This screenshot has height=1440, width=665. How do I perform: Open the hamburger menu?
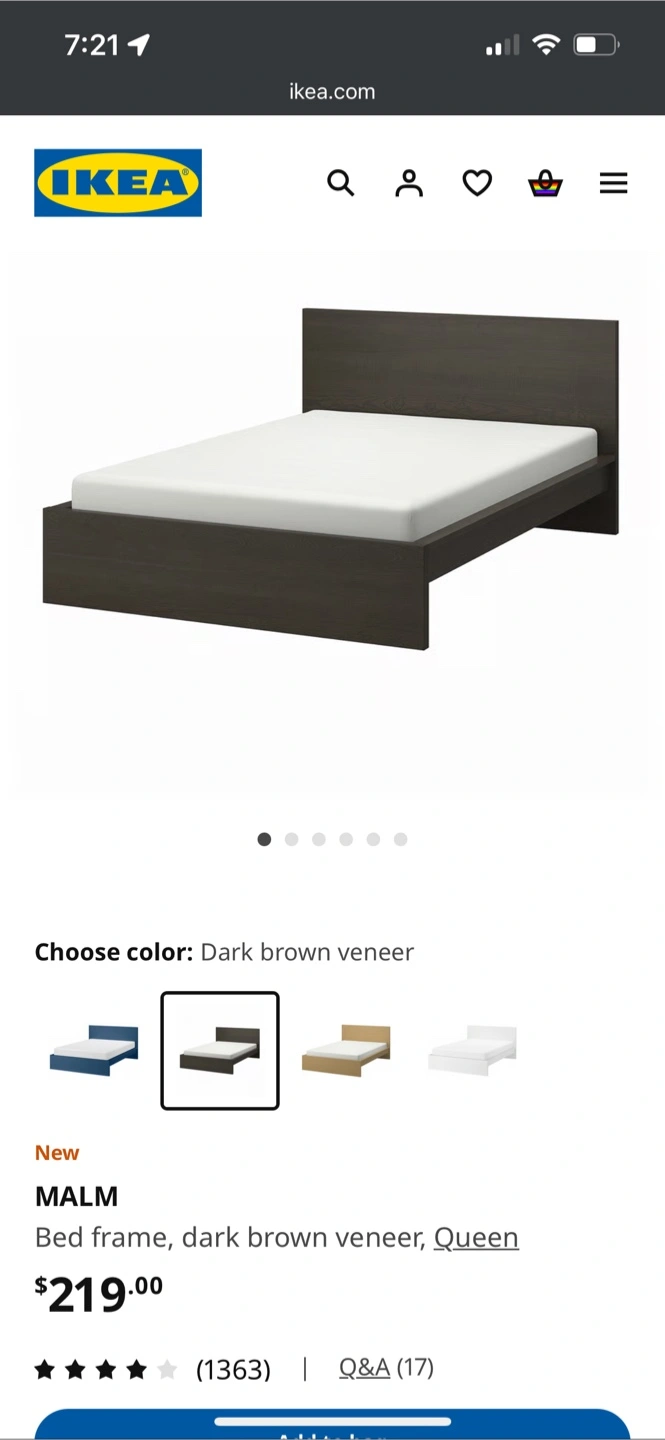[x=613, y=183]
